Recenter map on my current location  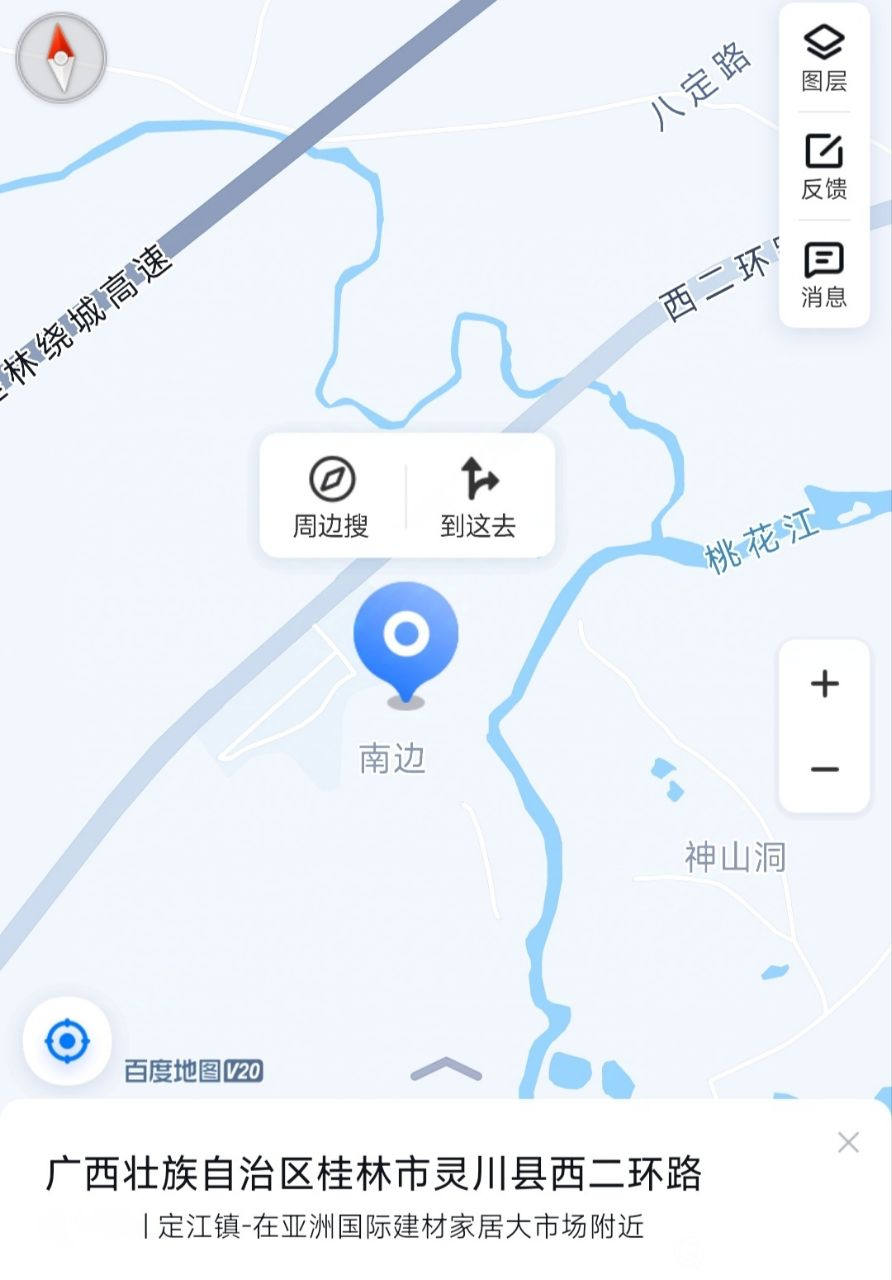click(x=67, y=1042)
